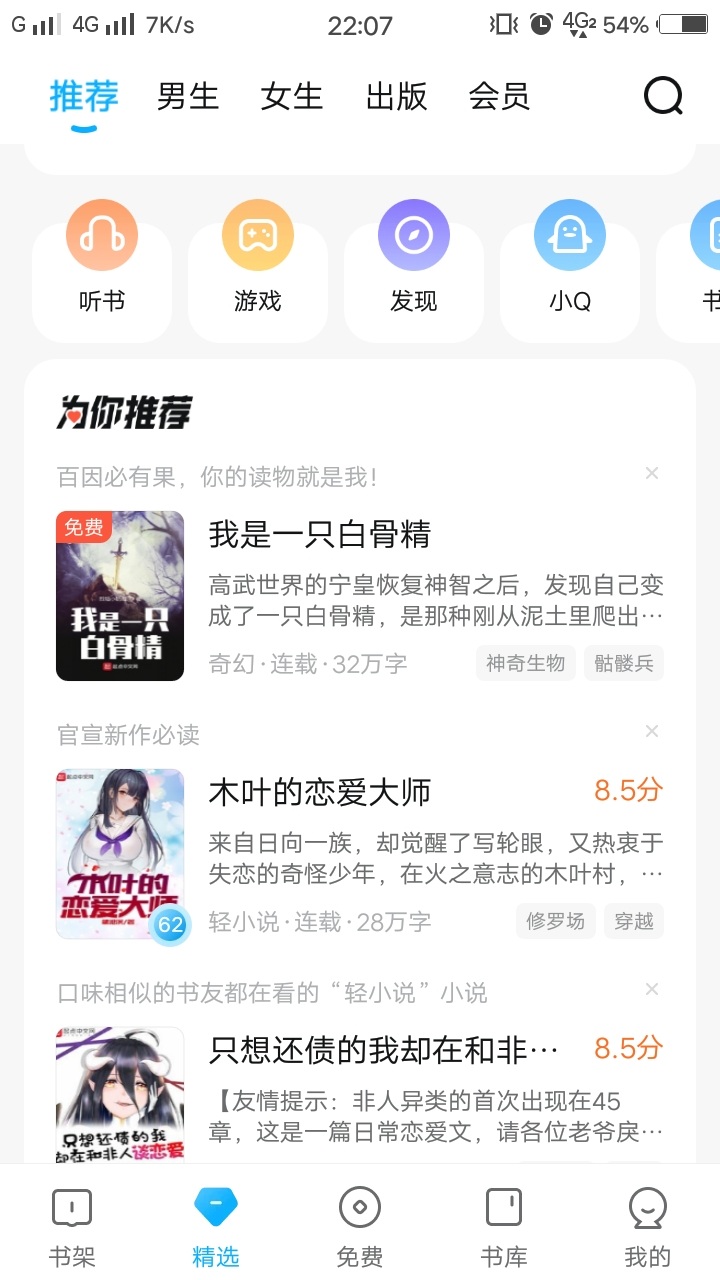Tap the 修罗场 tag chip

coord(556,921)
